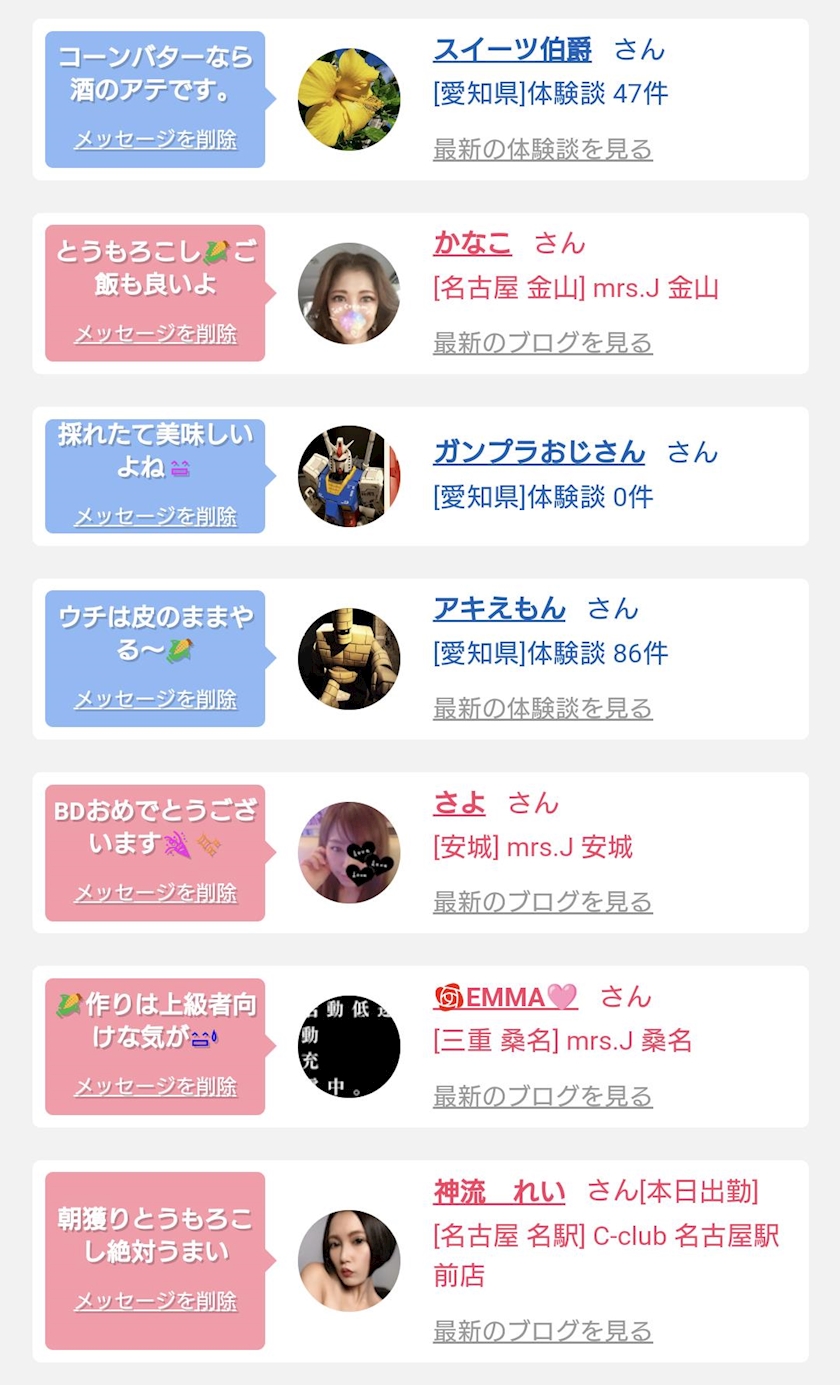Open アキえもん's profile name link

pos(499,608)
